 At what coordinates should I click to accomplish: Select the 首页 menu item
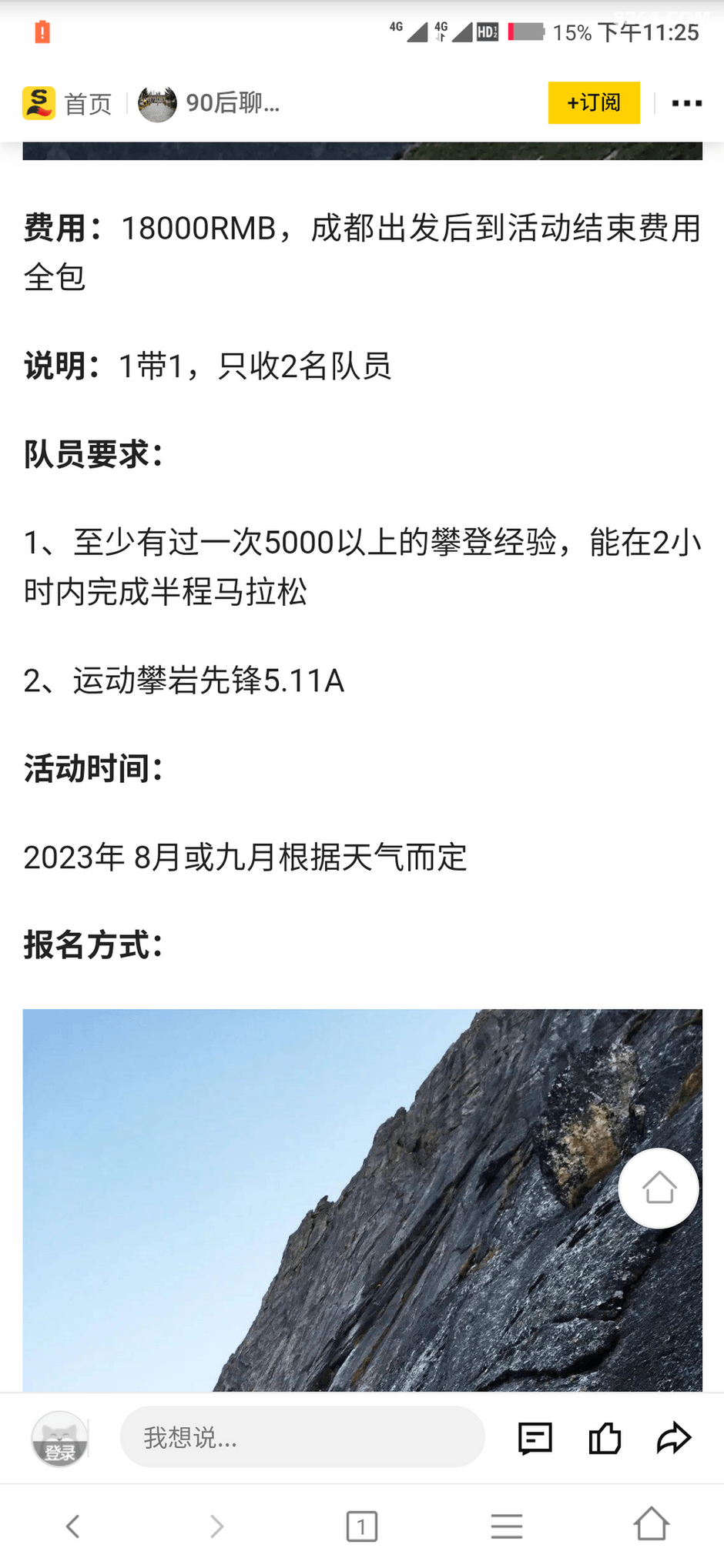pyautogui.click(x=89, y=102)
